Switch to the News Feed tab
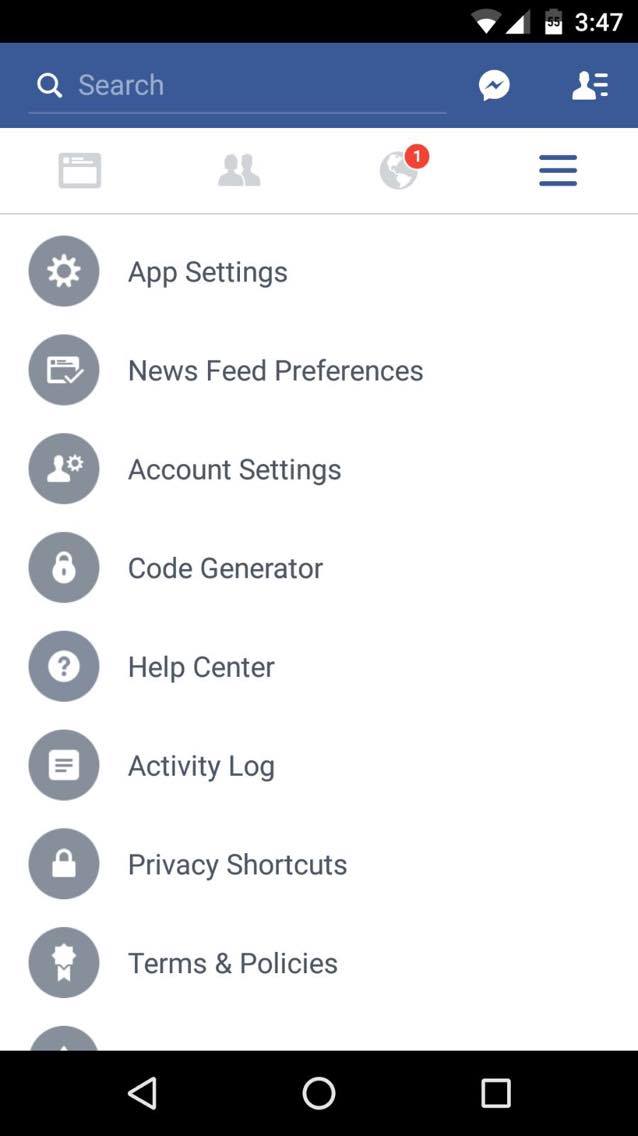Image resolution: width=638 pixels, height=1136 pixels. (x=80, y=171)
